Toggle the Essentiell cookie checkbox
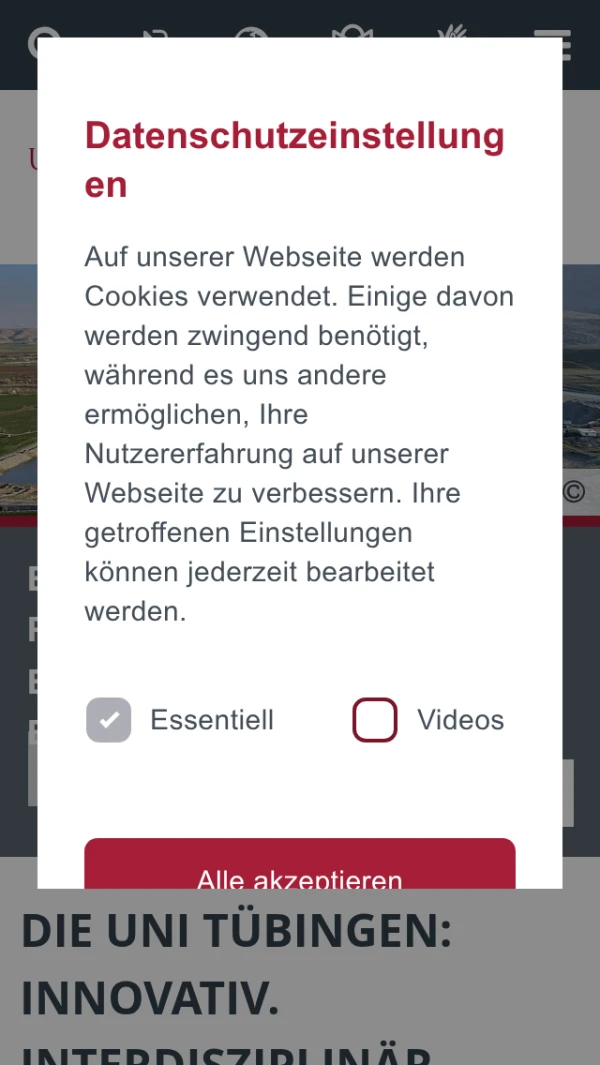Screen dimensions: 600x1065 [109, 720]
